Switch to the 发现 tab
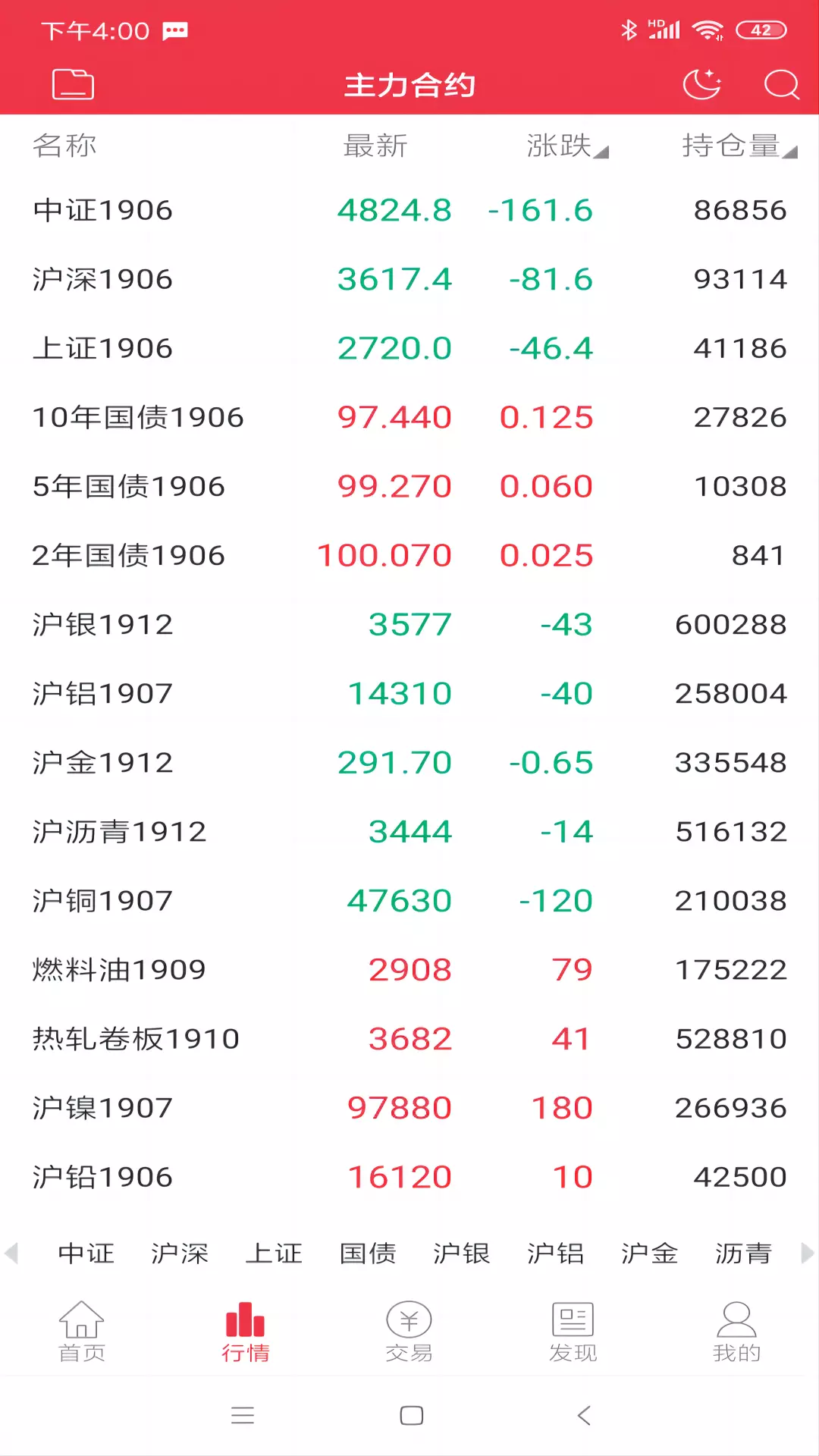The image size is (819, 1456). point(573,1332)
